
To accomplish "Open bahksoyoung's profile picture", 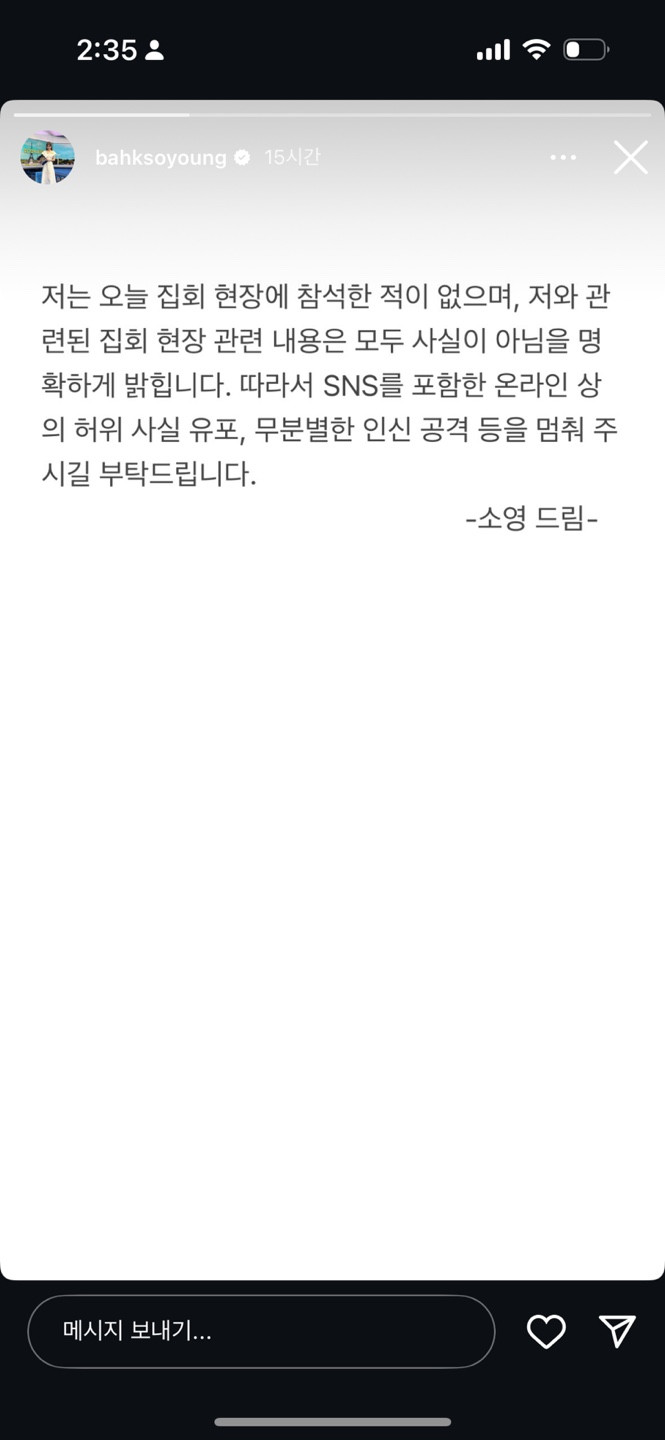I will click(x=48, y=158).
